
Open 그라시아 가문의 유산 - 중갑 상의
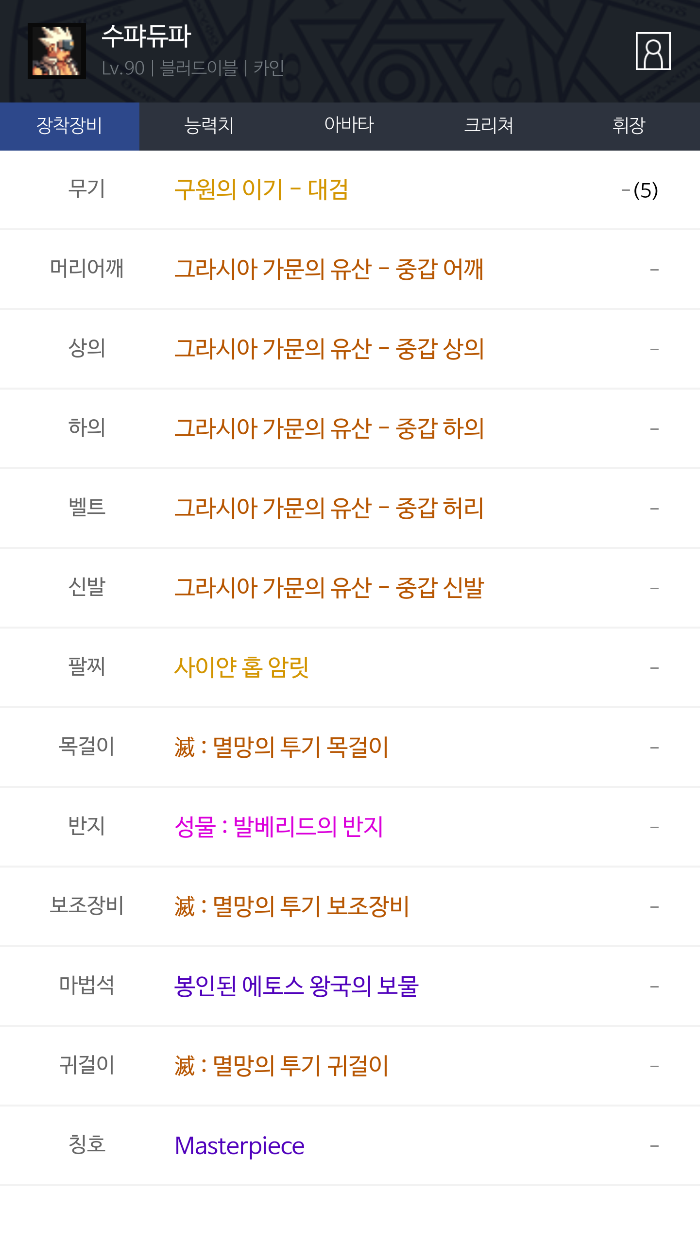coord(329,349)
